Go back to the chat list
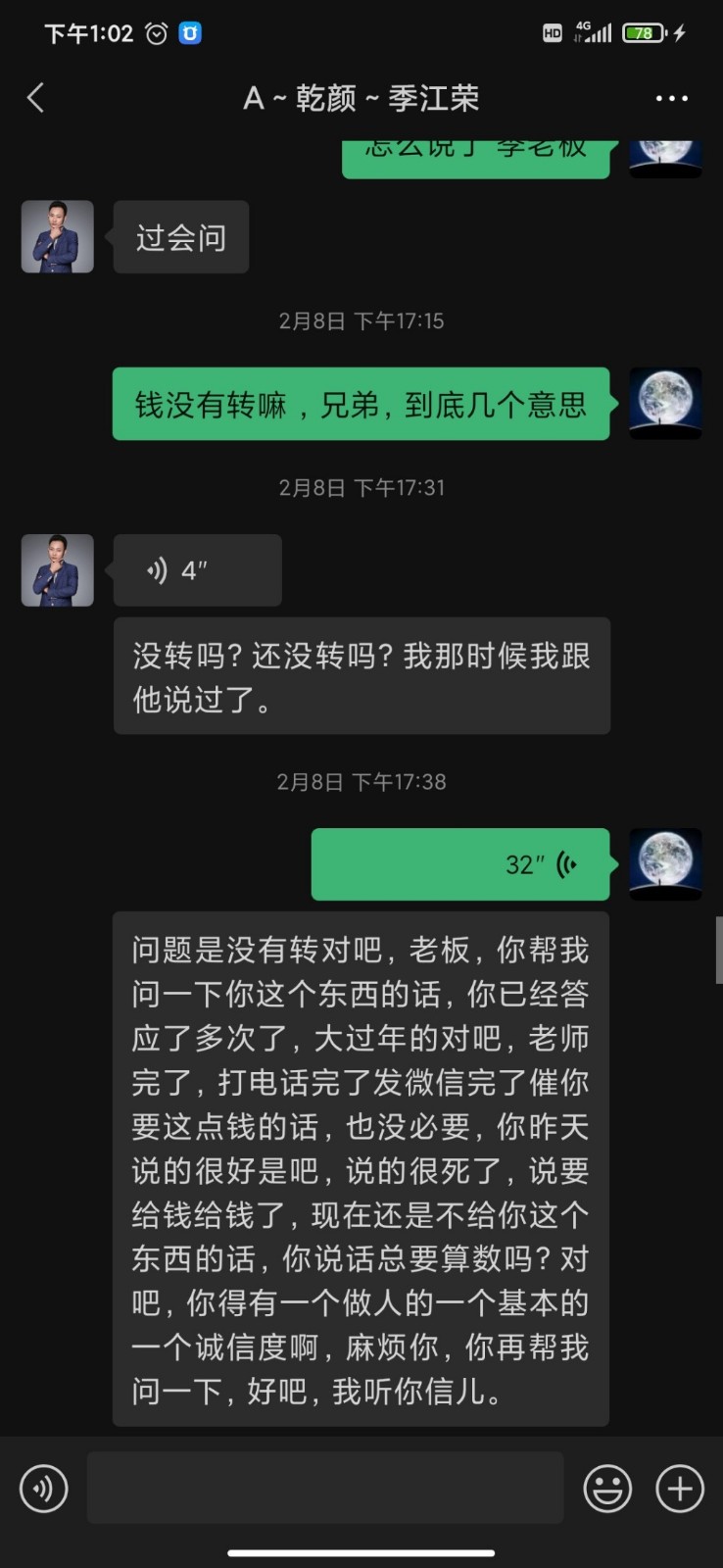Image resolution: width=723 pixels, height=1568 pixels. click(36, 98)
